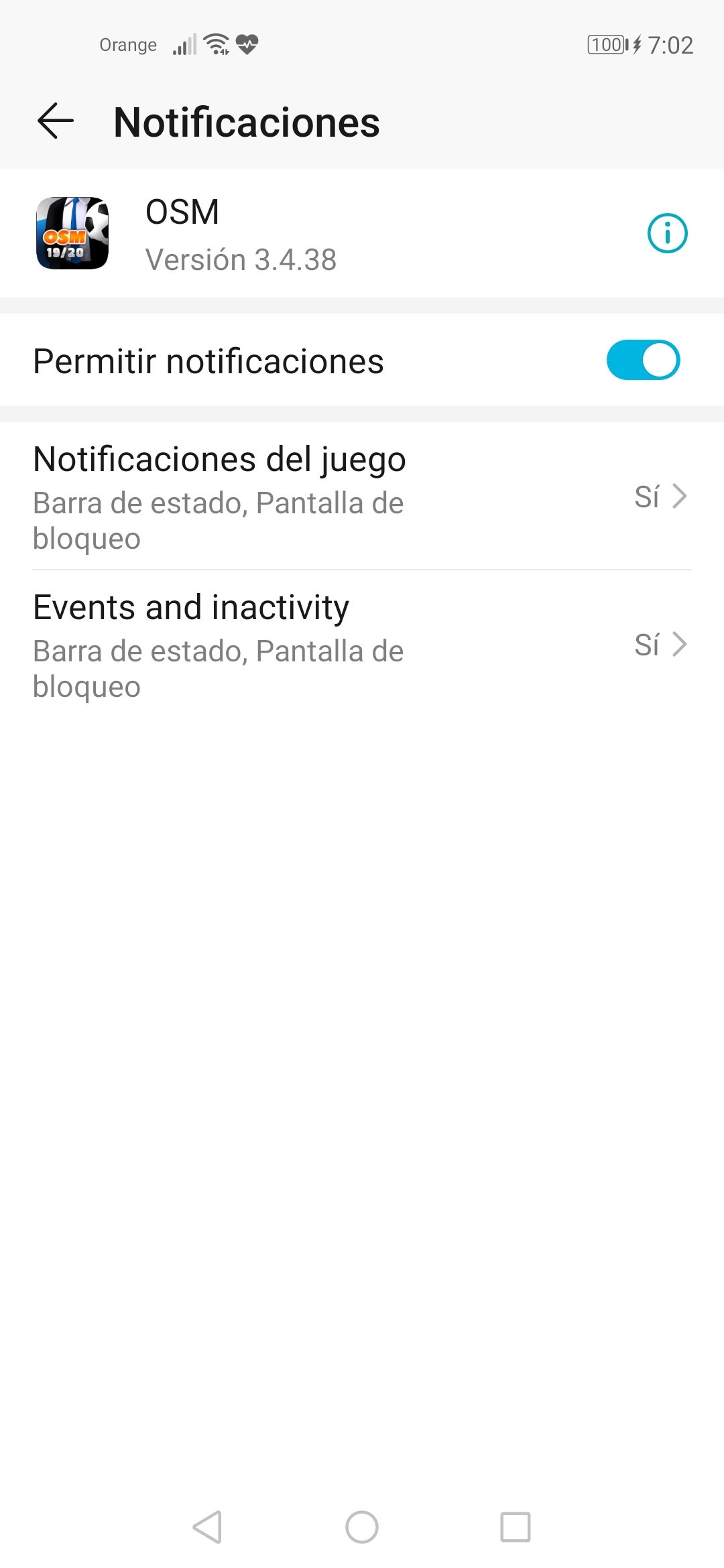
Task: Turn off notifications using the blue switch
Action: point(643,360)
